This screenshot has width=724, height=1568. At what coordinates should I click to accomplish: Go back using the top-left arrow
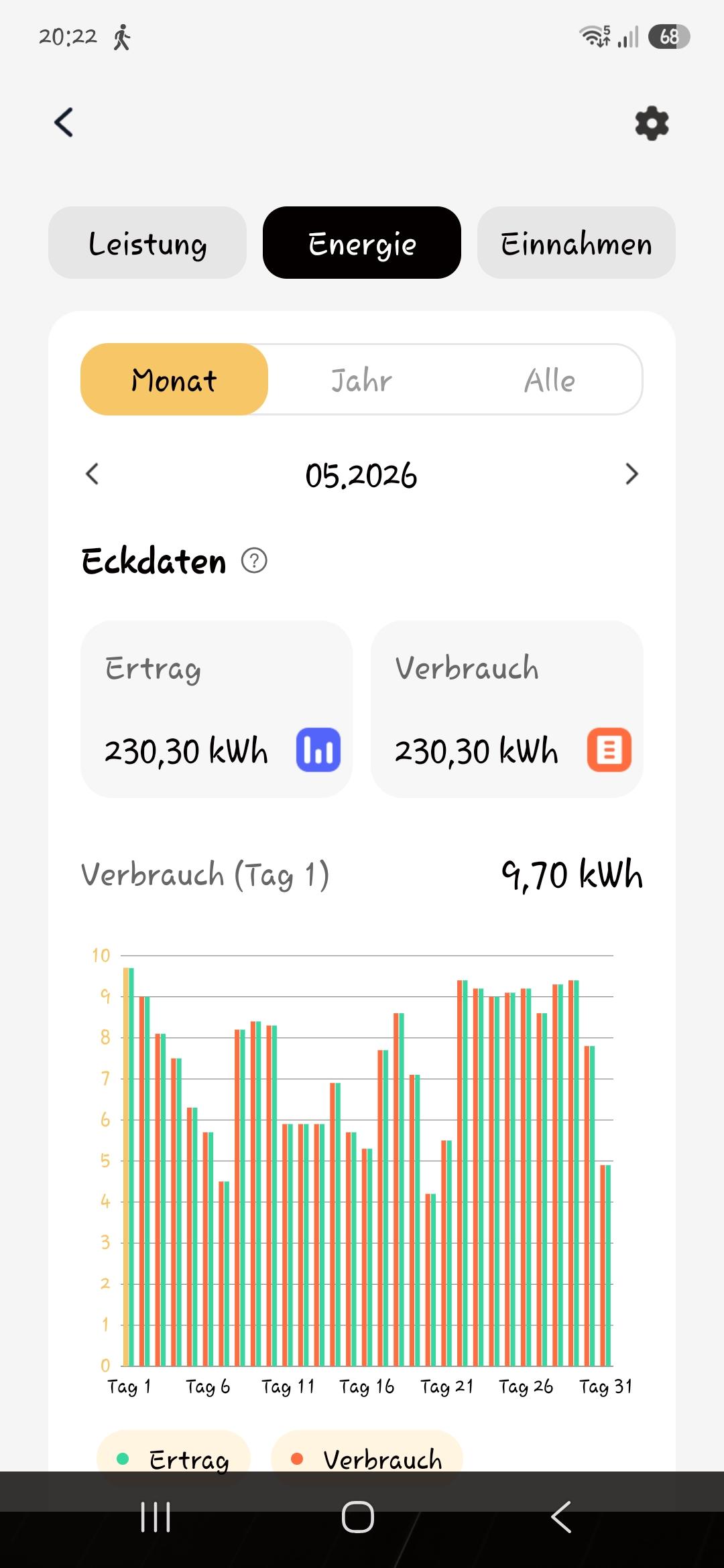64,123
